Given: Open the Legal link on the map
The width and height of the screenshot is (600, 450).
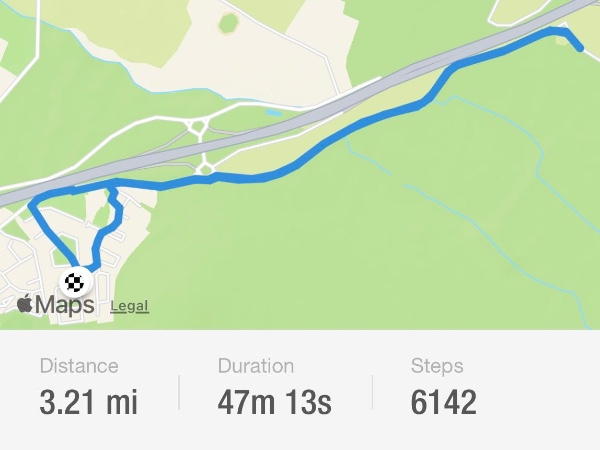Looking at the screenshot, I should 129,306.
